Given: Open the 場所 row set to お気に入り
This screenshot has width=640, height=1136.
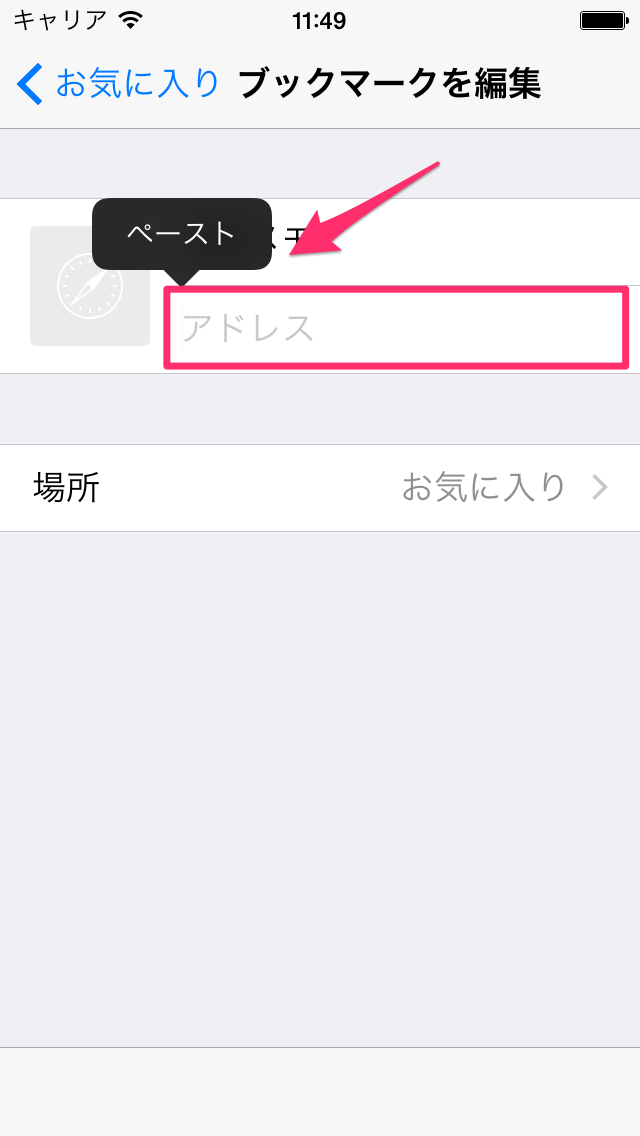Looking at the screenshot, I should (320, 488).
